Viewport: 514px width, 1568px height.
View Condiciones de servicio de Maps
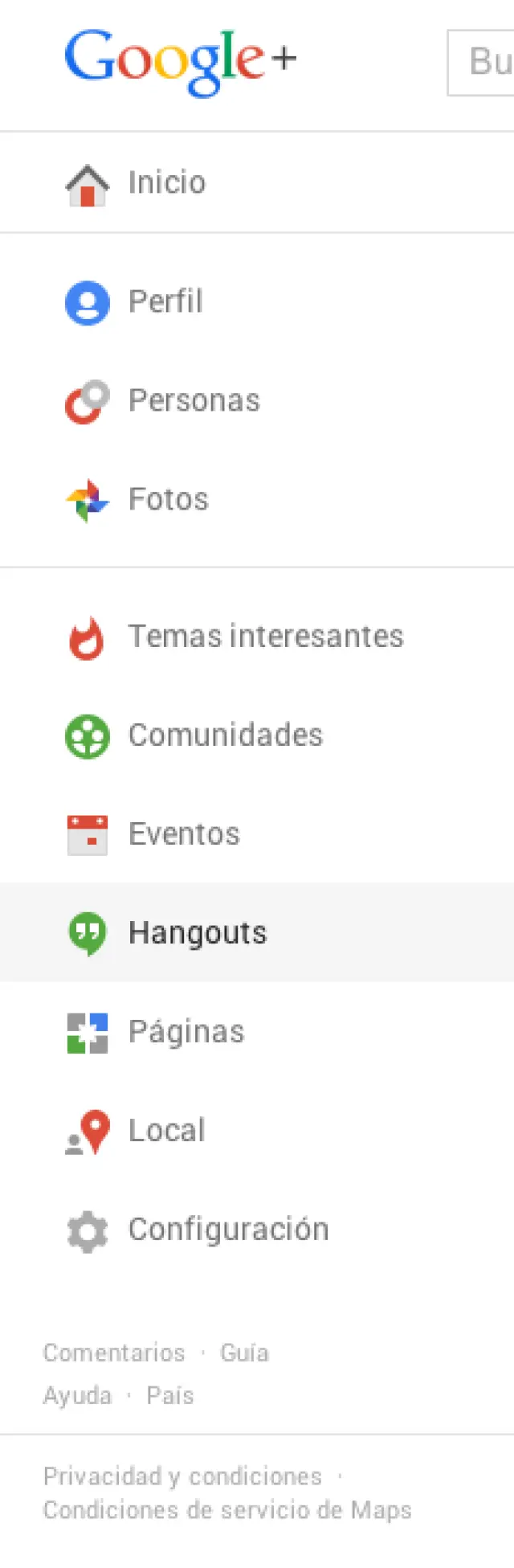click(227, 1510)
